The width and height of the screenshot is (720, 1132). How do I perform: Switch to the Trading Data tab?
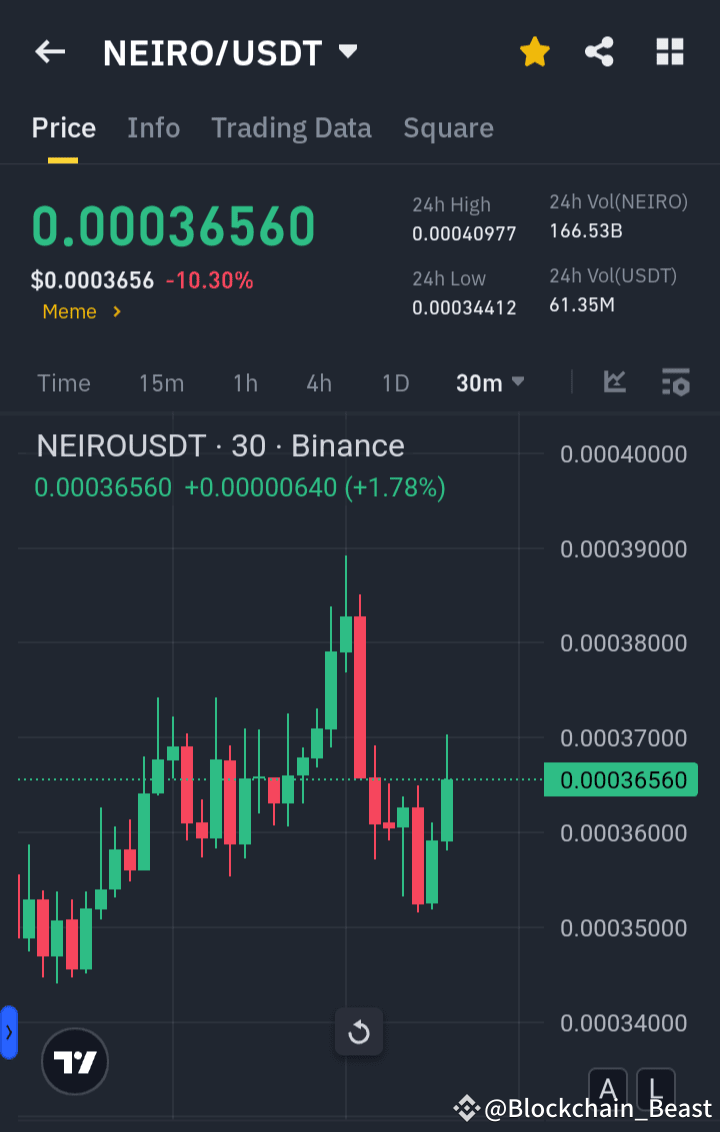click(x=291, y=128)
